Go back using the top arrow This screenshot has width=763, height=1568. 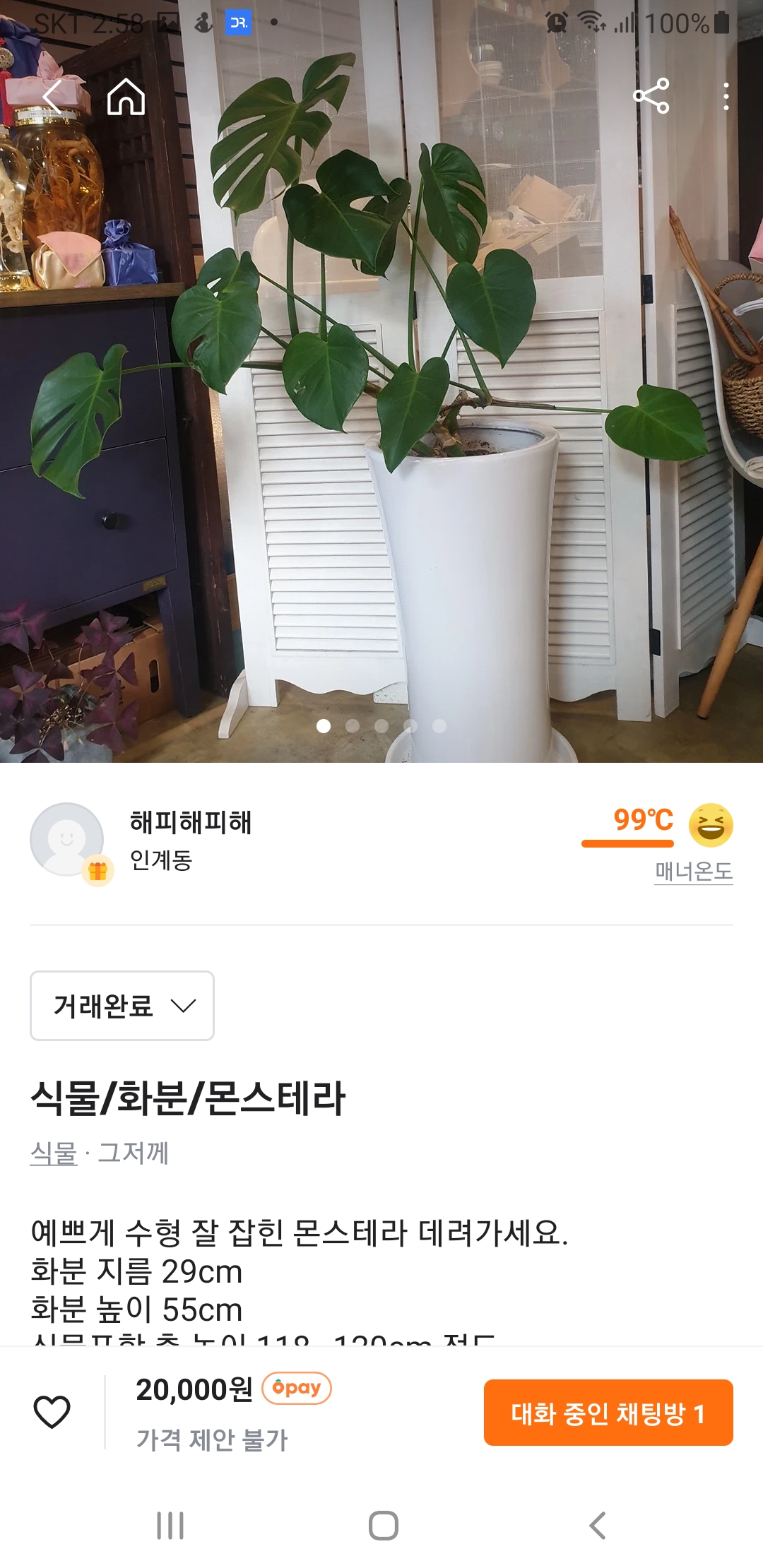tap(54, 96)
